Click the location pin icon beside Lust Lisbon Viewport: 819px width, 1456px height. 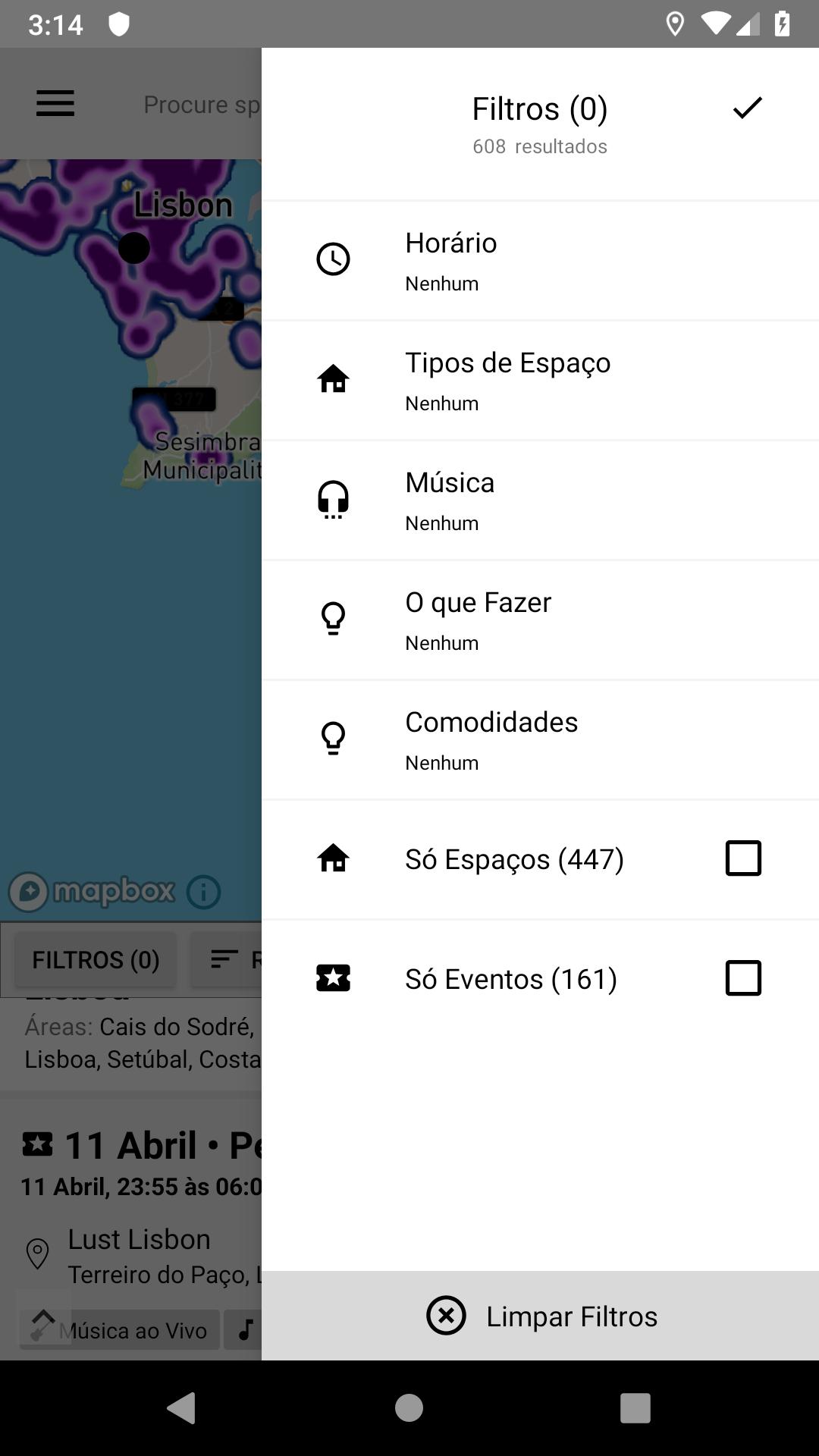click(x=36, y=1250)
